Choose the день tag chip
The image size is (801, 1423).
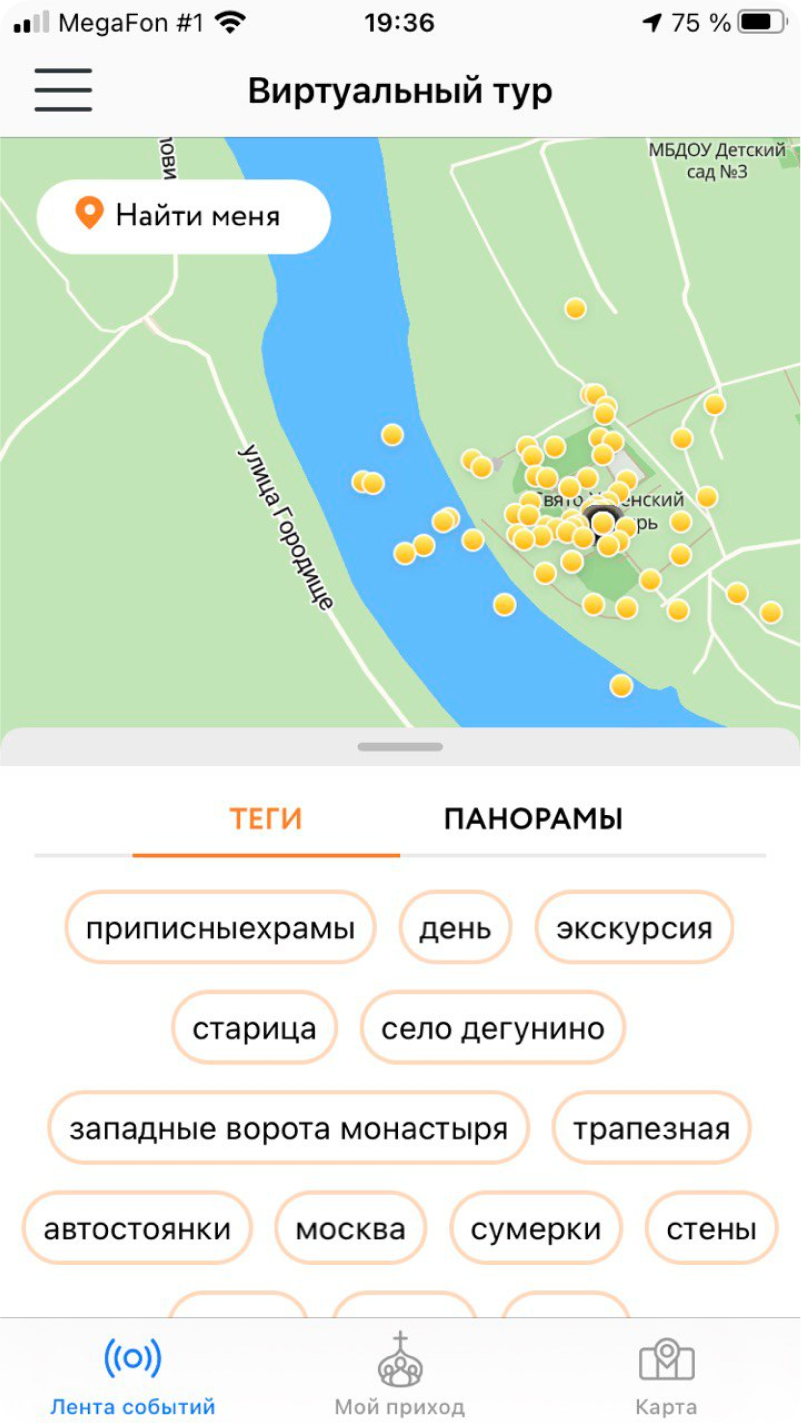(455, 928)
